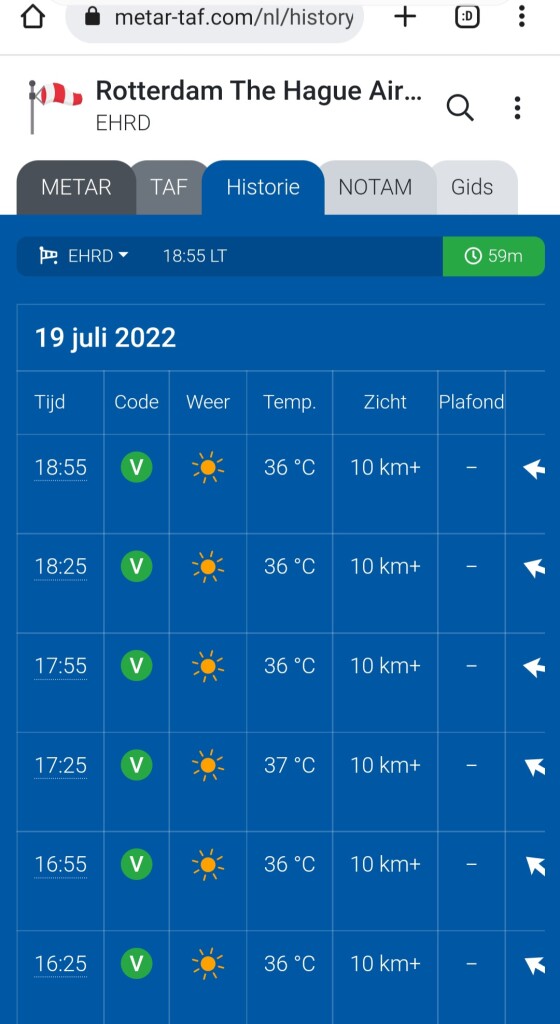This screenshot has height=1024, width=560.
Task: Open the 17:55 observation time link
Action: coord(61,666)
